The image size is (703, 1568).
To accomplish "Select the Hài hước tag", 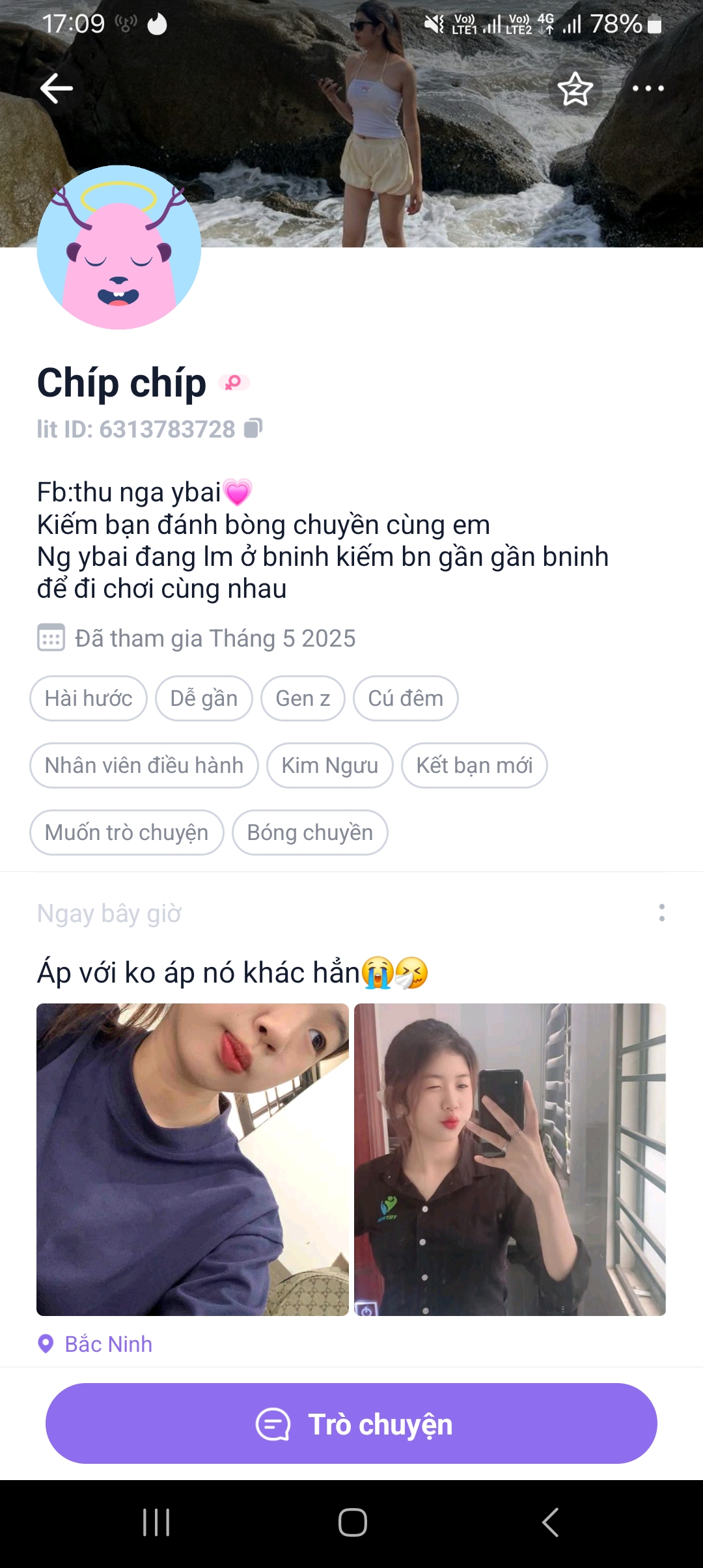I will pyautogui.click(x=89, y=698).
